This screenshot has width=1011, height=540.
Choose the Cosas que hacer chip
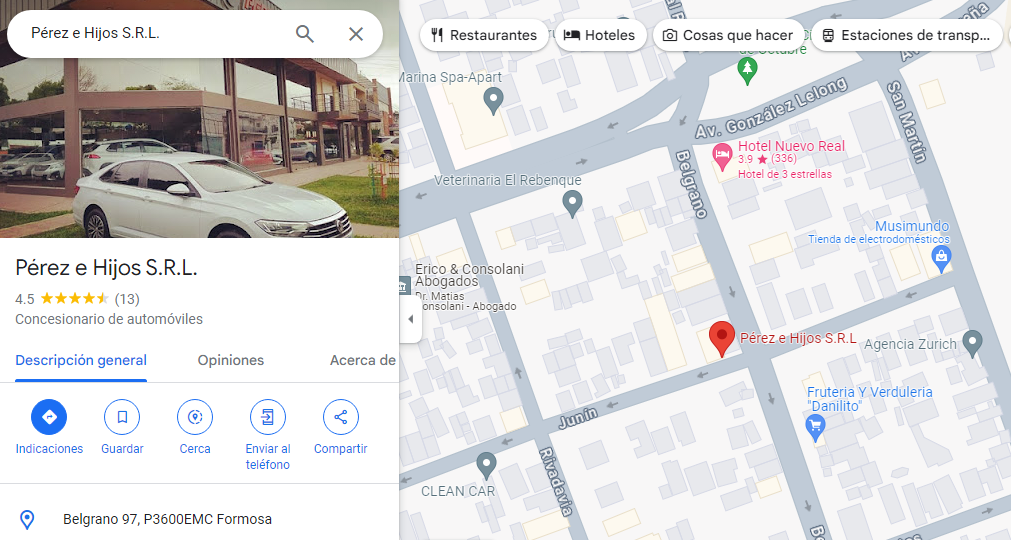tap(727, 35)
